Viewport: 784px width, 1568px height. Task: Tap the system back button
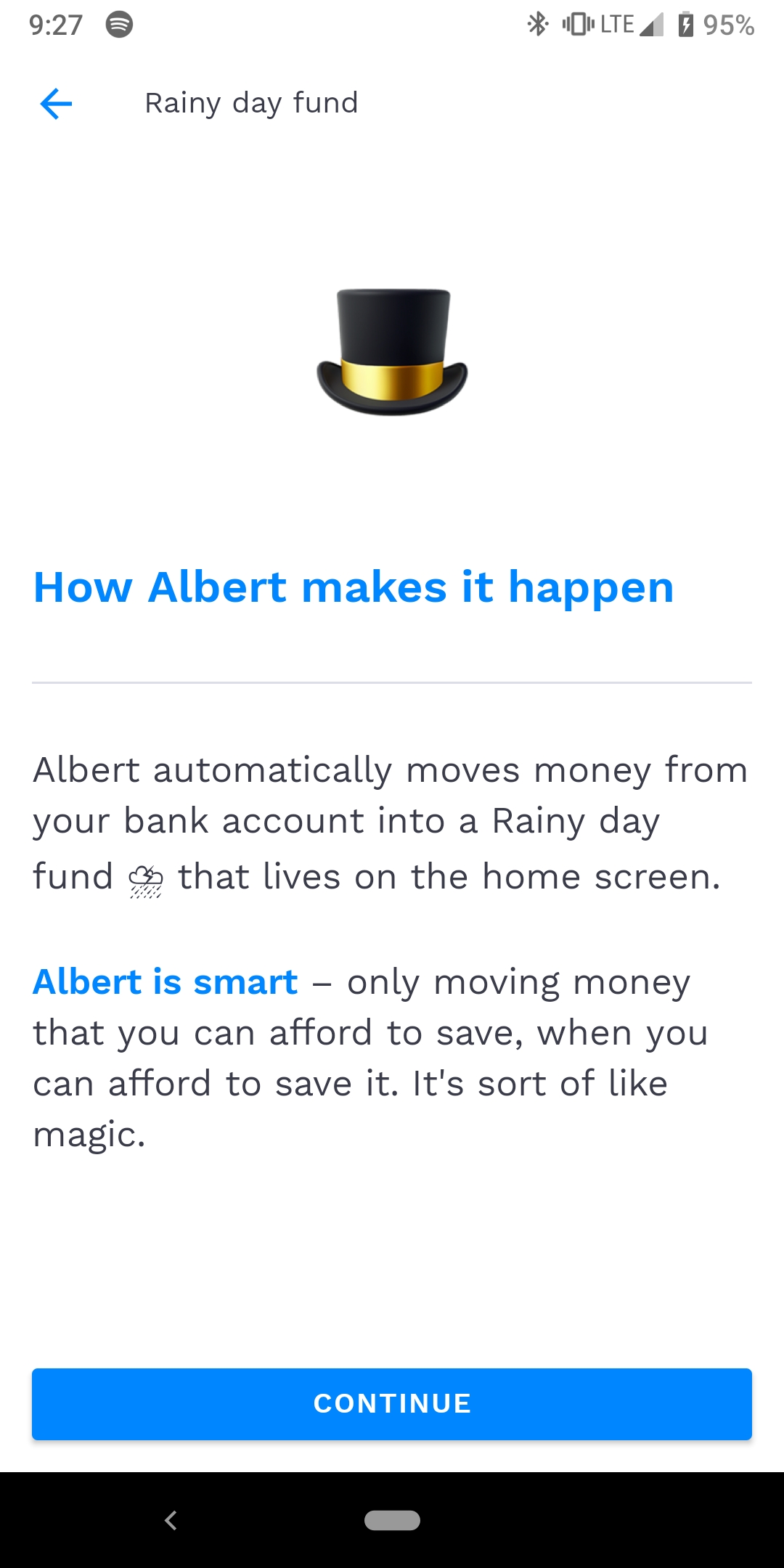[171, 1520]
